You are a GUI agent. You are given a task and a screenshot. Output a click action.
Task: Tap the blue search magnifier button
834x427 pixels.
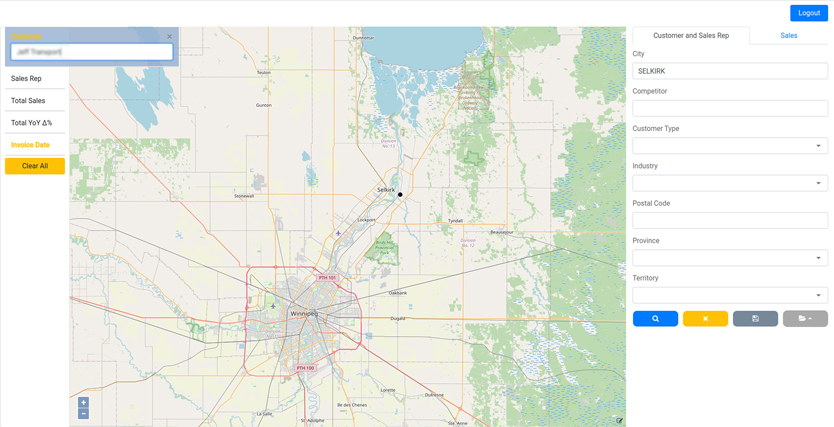655,319
